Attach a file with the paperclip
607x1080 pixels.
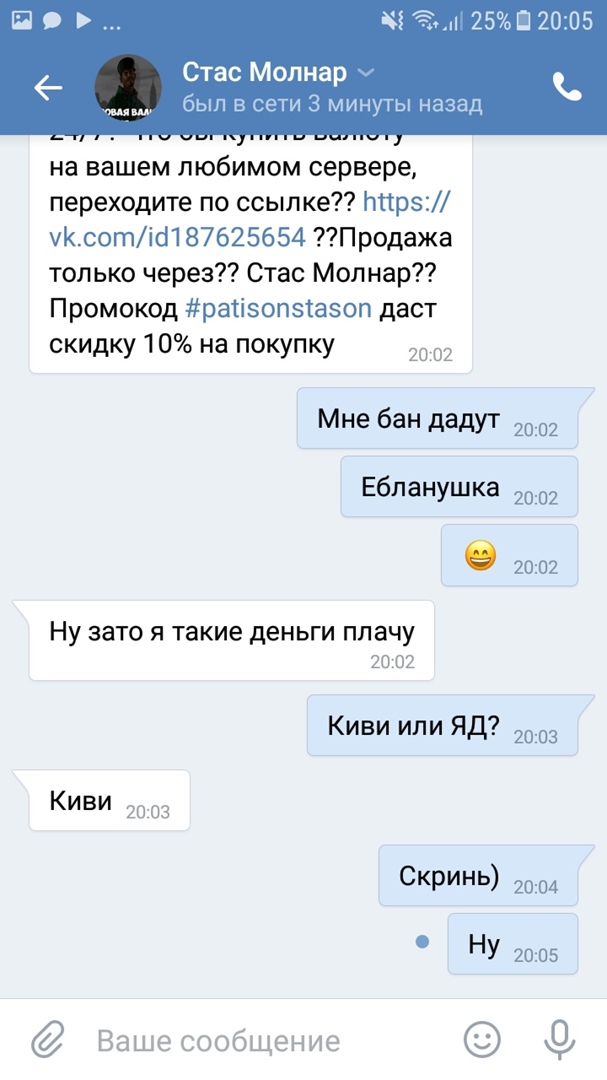[47, 1040]
